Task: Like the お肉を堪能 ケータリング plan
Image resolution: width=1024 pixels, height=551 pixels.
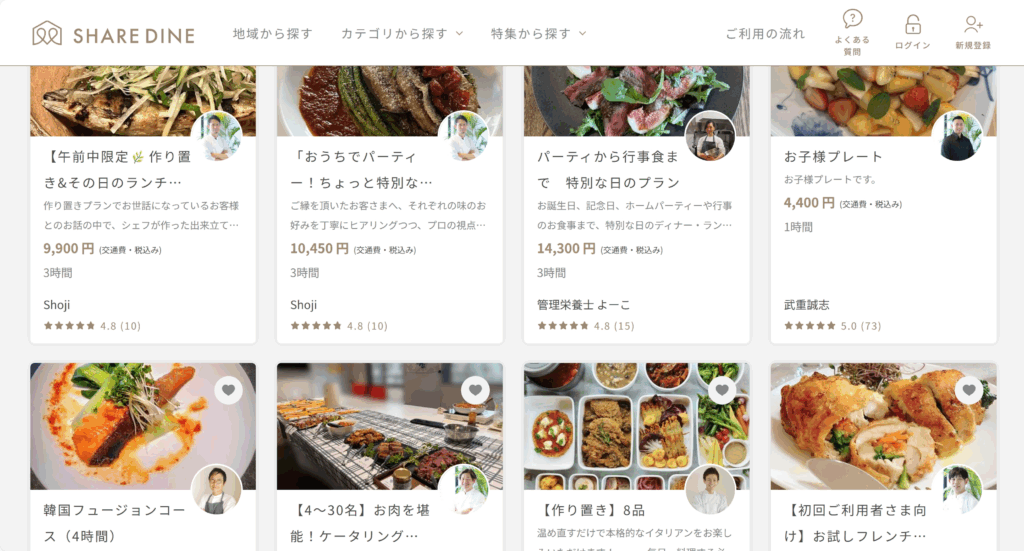Action: tap(475, 390)
